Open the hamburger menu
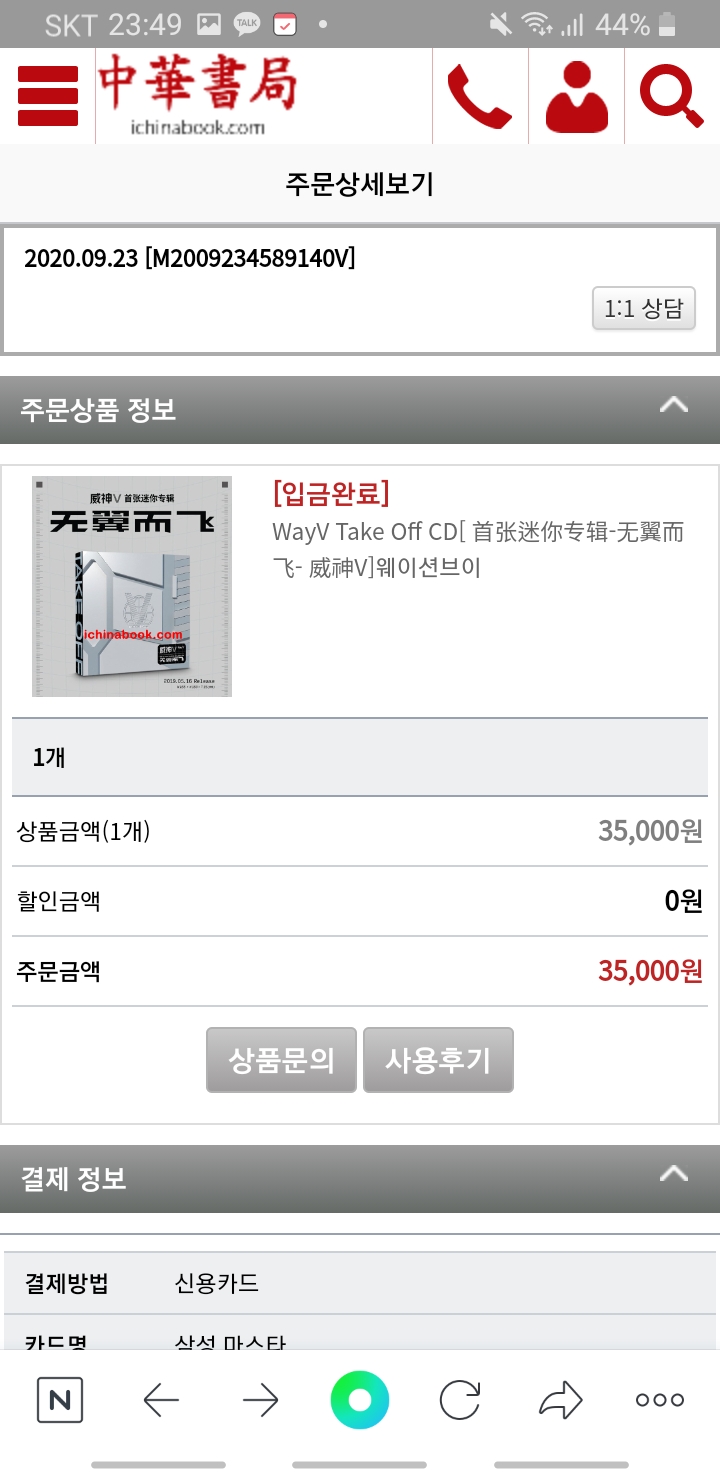720x1480 pixels. [x=47, y=96]
